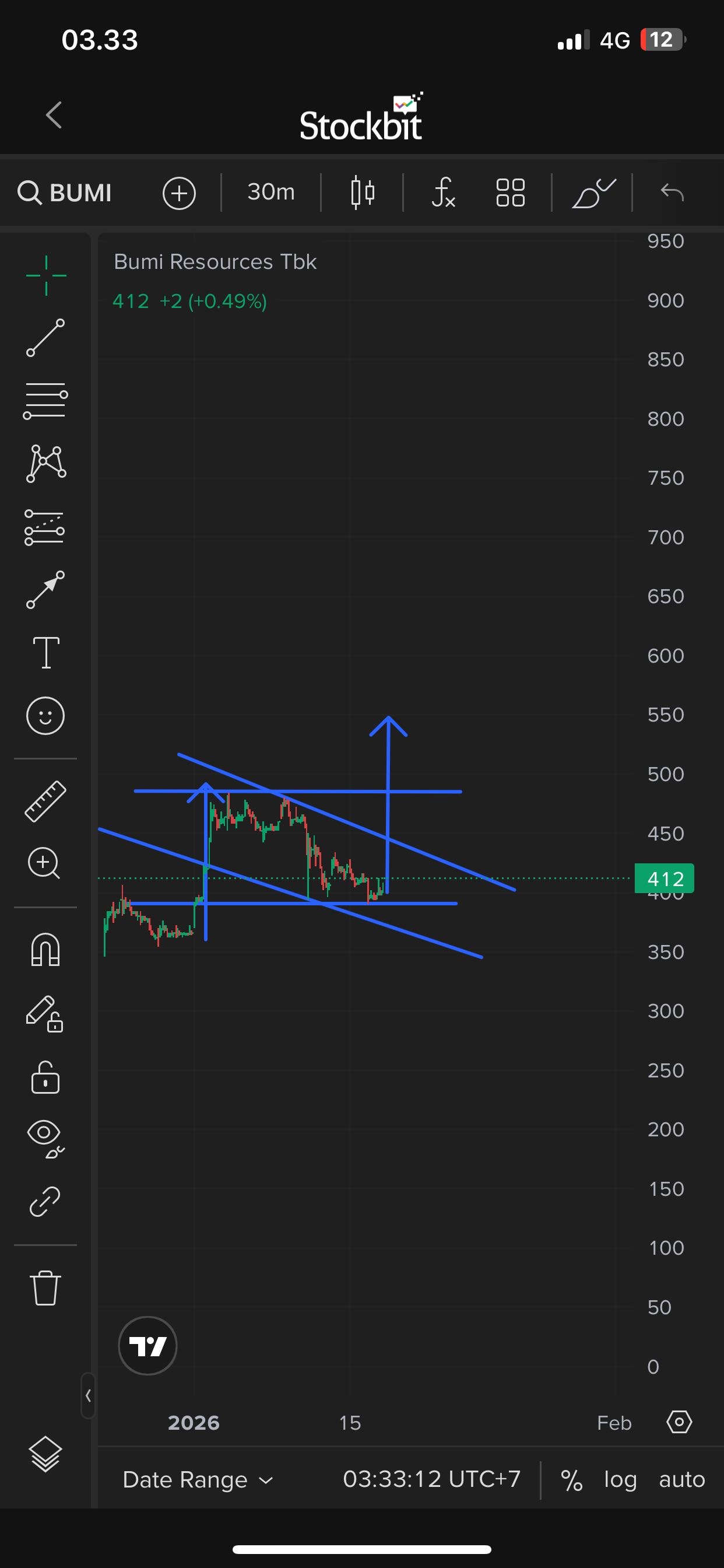
Task: Toggle the magnet snap mode
Action: tap(45, 950)
